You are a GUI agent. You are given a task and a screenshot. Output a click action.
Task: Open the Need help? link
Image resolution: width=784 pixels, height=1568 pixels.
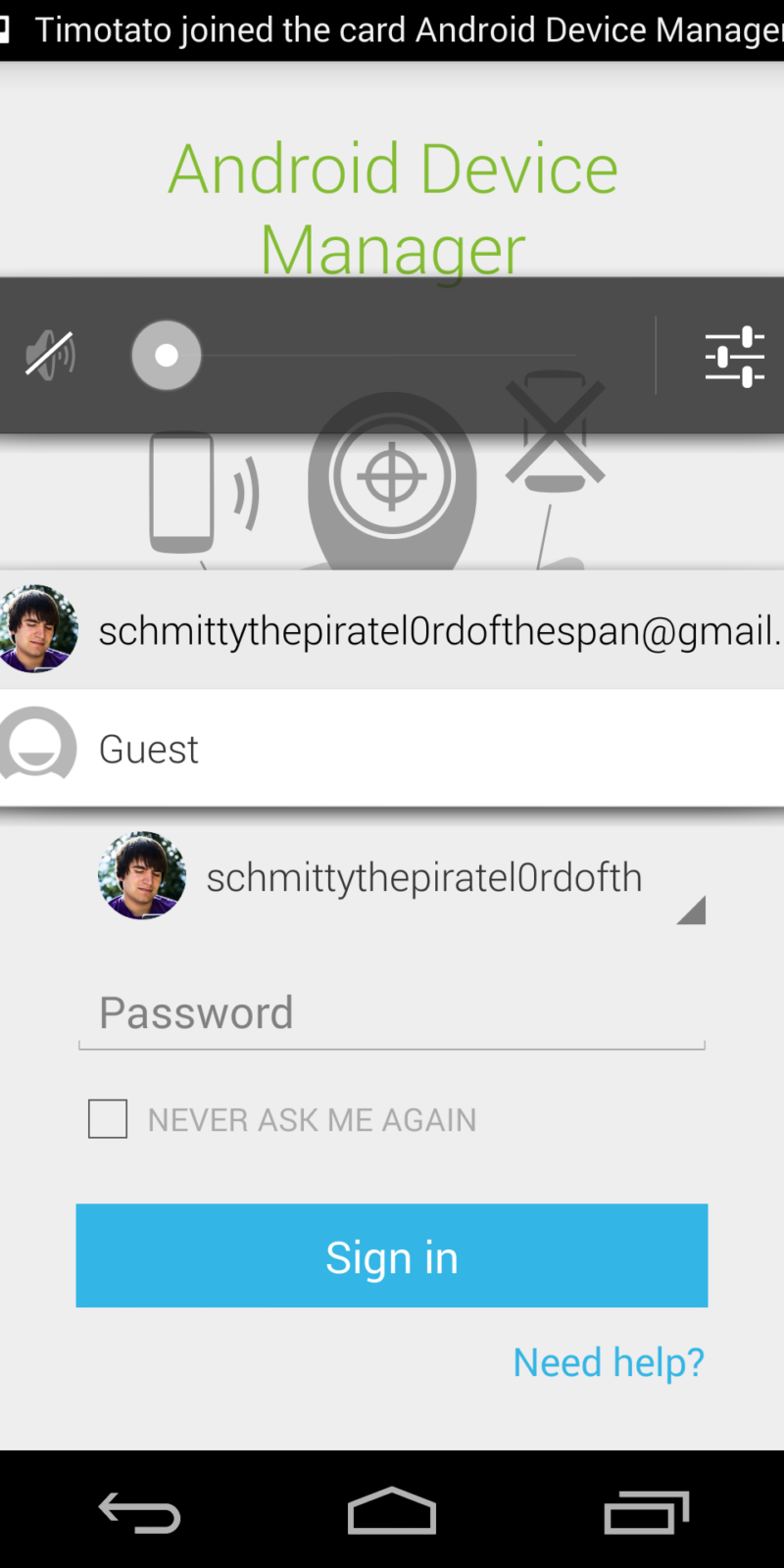[x=609, y=1362]
